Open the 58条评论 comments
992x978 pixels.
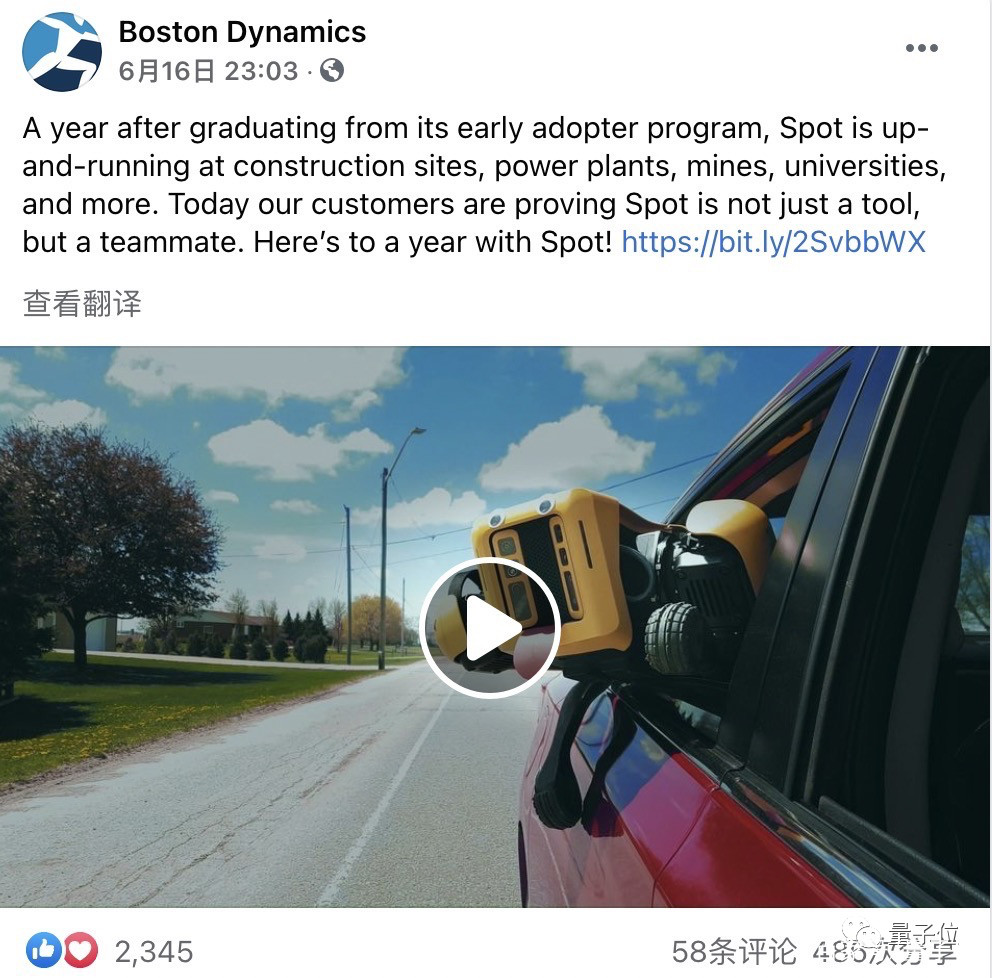[x=734, y=951]
